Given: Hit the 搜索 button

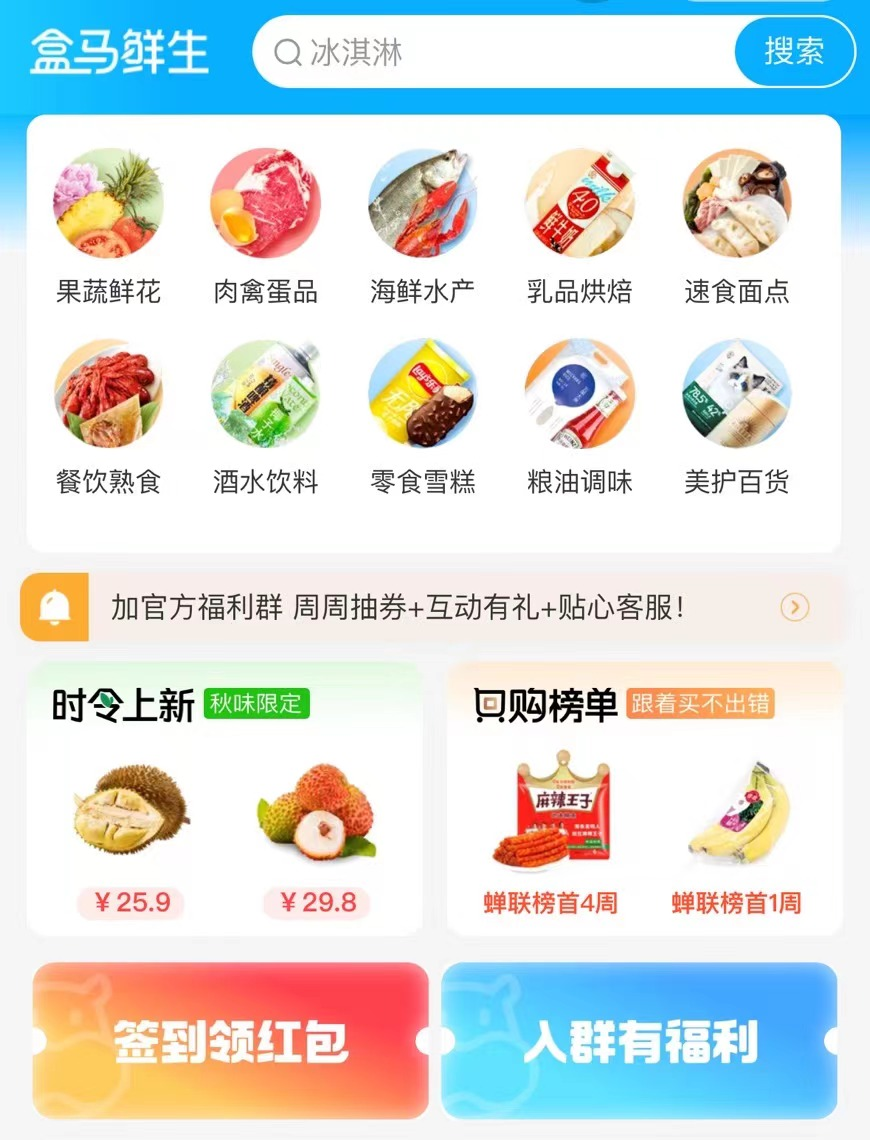Looking at the screenshot, I should [x=794, y=52].
